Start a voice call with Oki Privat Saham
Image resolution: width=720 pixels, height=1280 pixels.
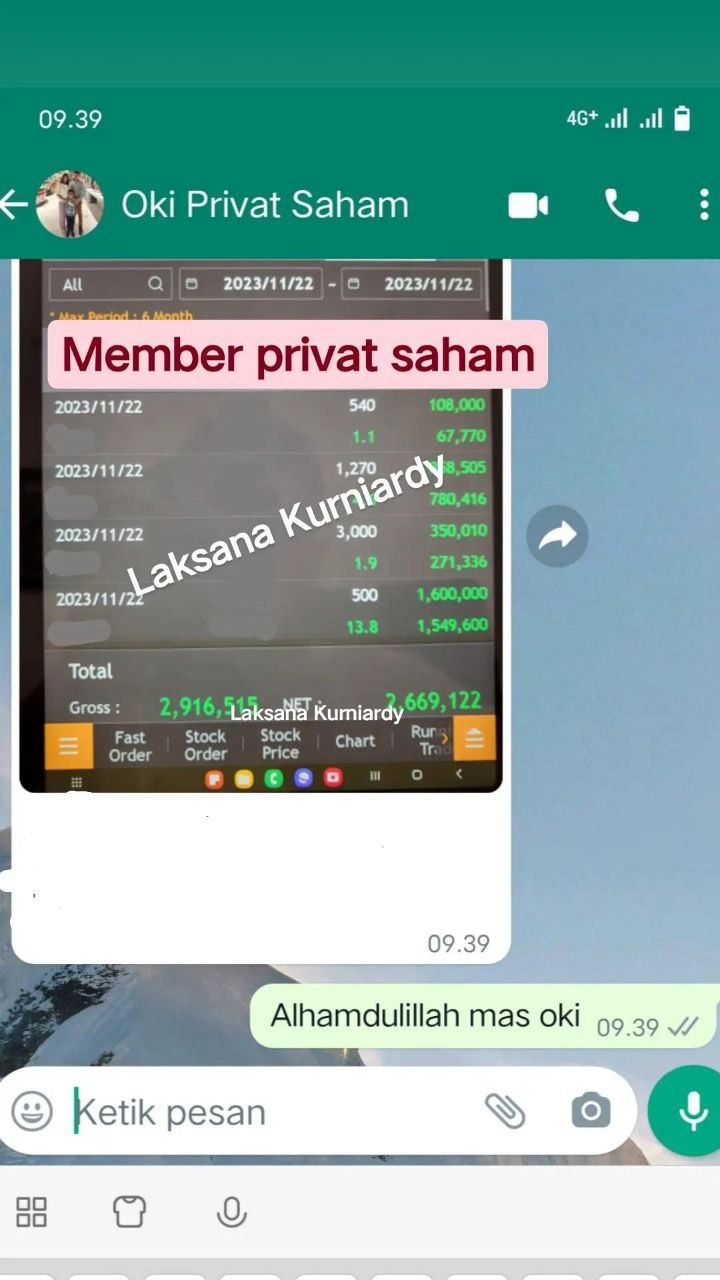pos(621,205)
